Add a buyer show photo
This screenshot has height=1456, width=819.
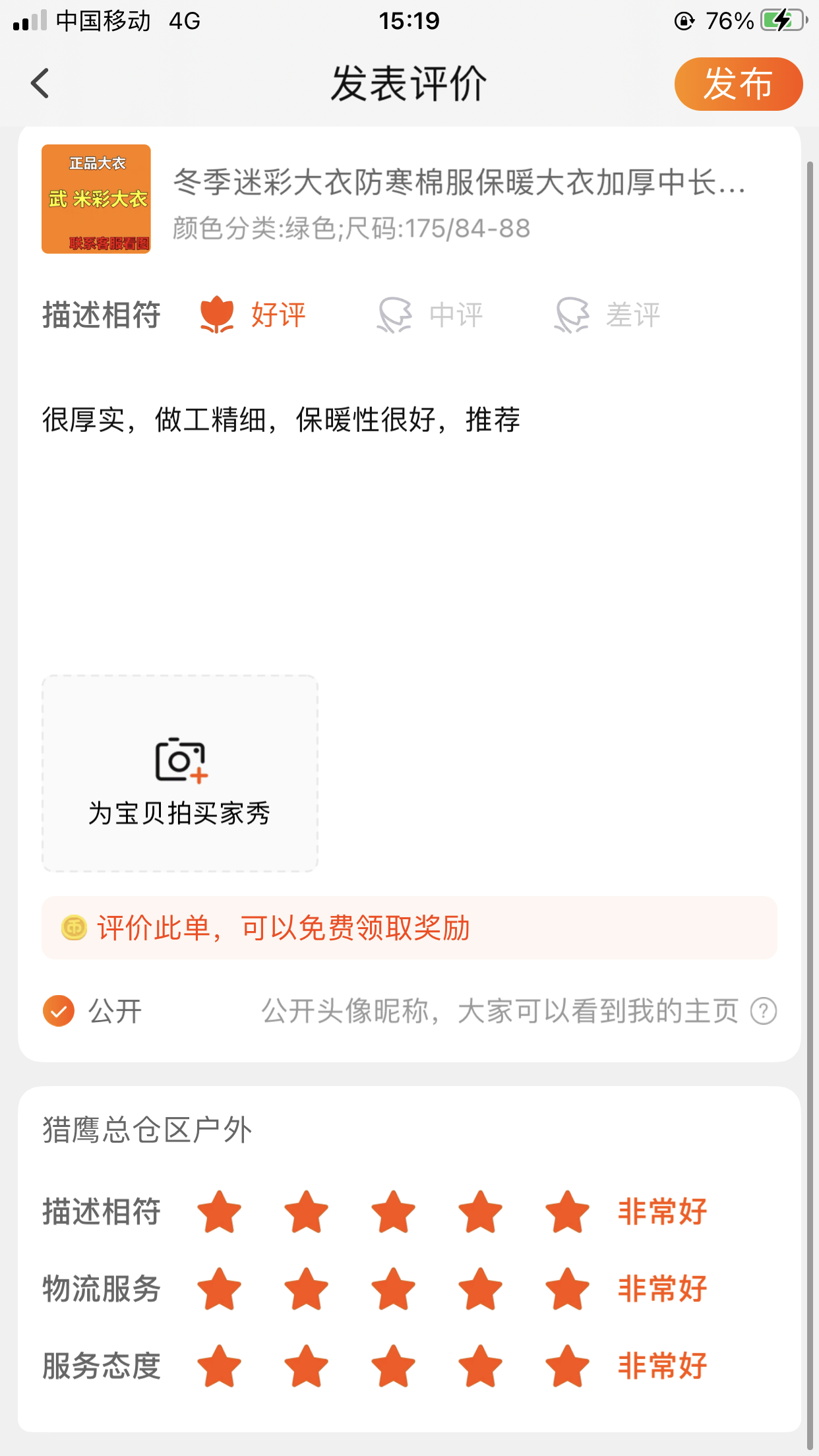(x=180, y=773)
